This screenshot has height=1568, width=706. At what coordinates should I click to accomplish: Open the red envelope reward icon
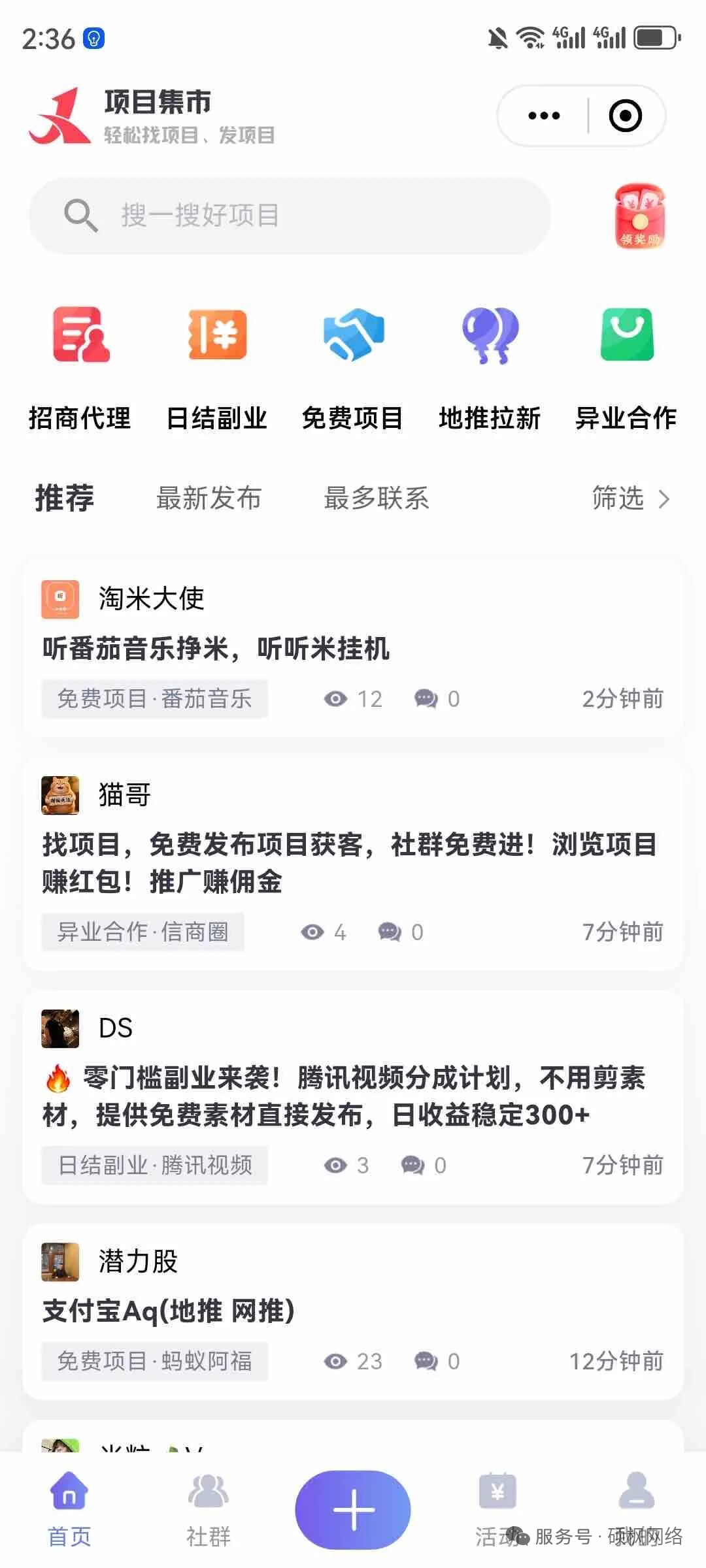click(639, 216)
